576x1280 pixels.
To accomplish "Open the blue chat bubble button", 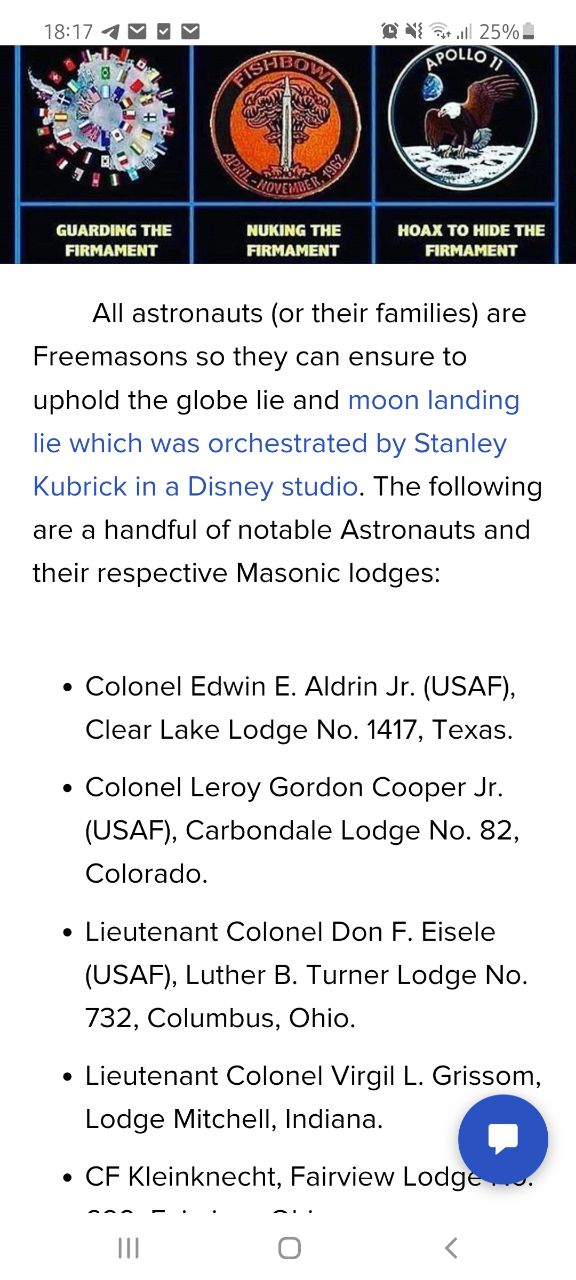I will (503, 1139).
